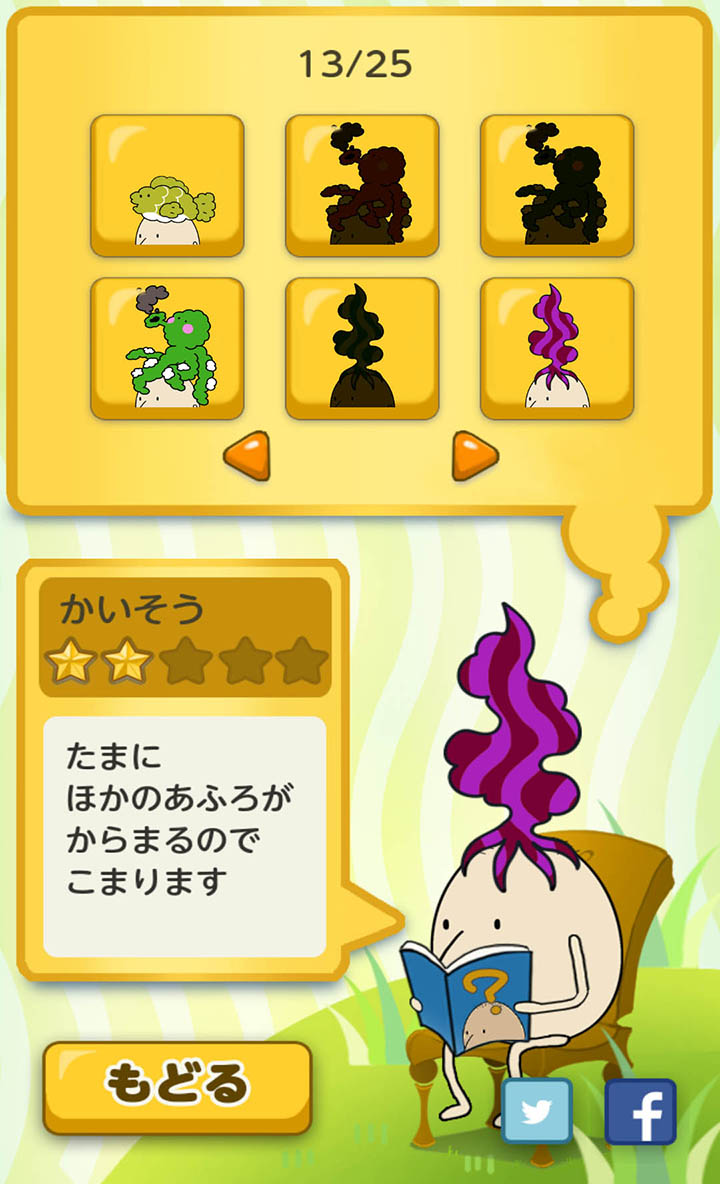
Task: Share on Facebook
Action: pyautogui.click(x=641, y=1111)
